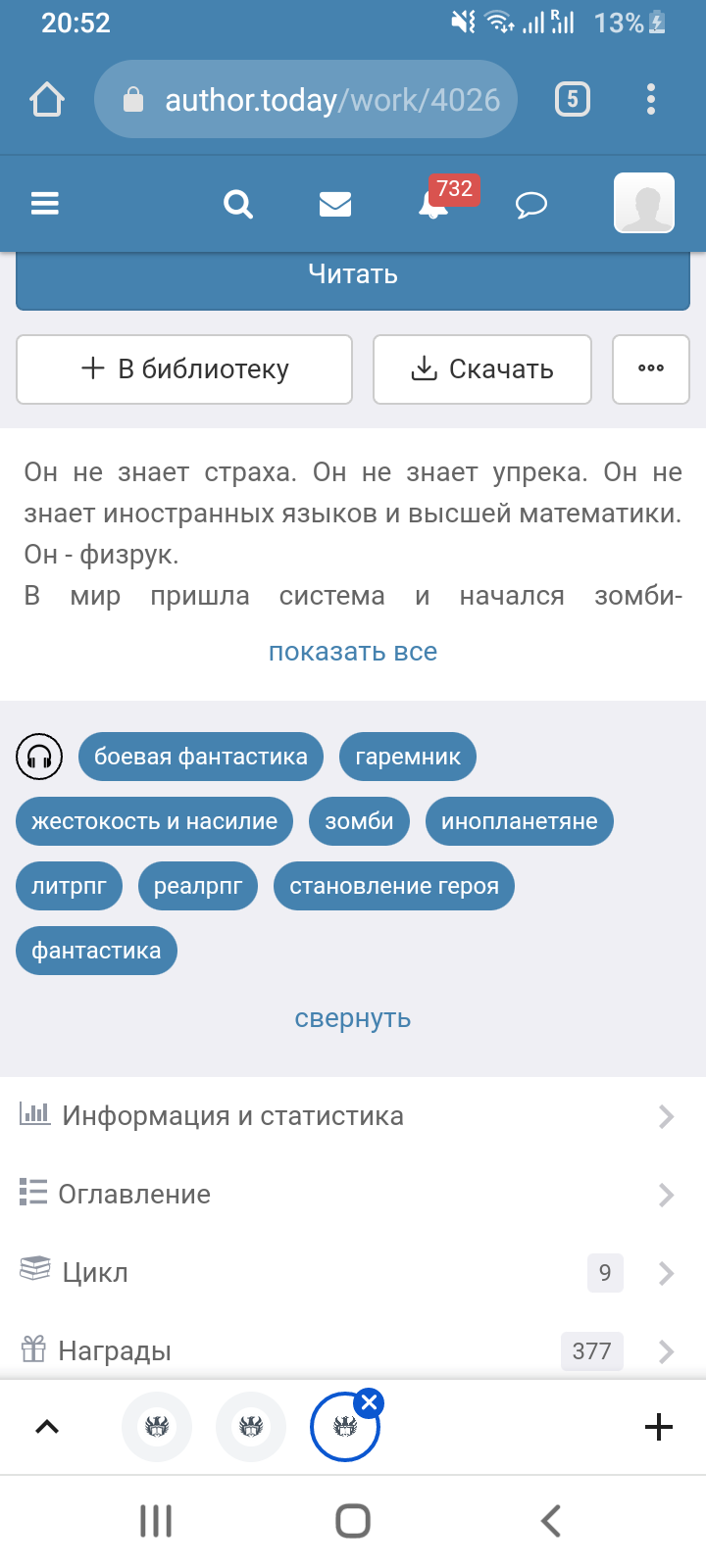
Task: Open the three-dots more actions button
Action: pyautogui.click(x=651, y=369)
